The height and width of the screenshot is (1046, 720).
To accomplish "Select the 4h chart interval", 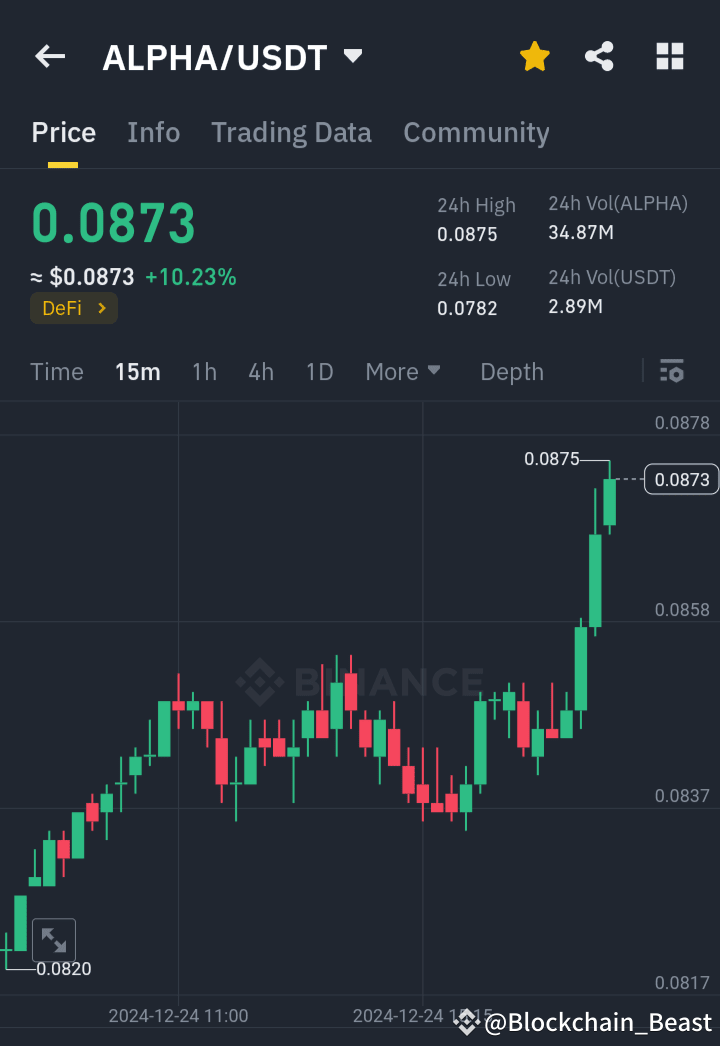I will pyautogui.click(x=260, y=371).
